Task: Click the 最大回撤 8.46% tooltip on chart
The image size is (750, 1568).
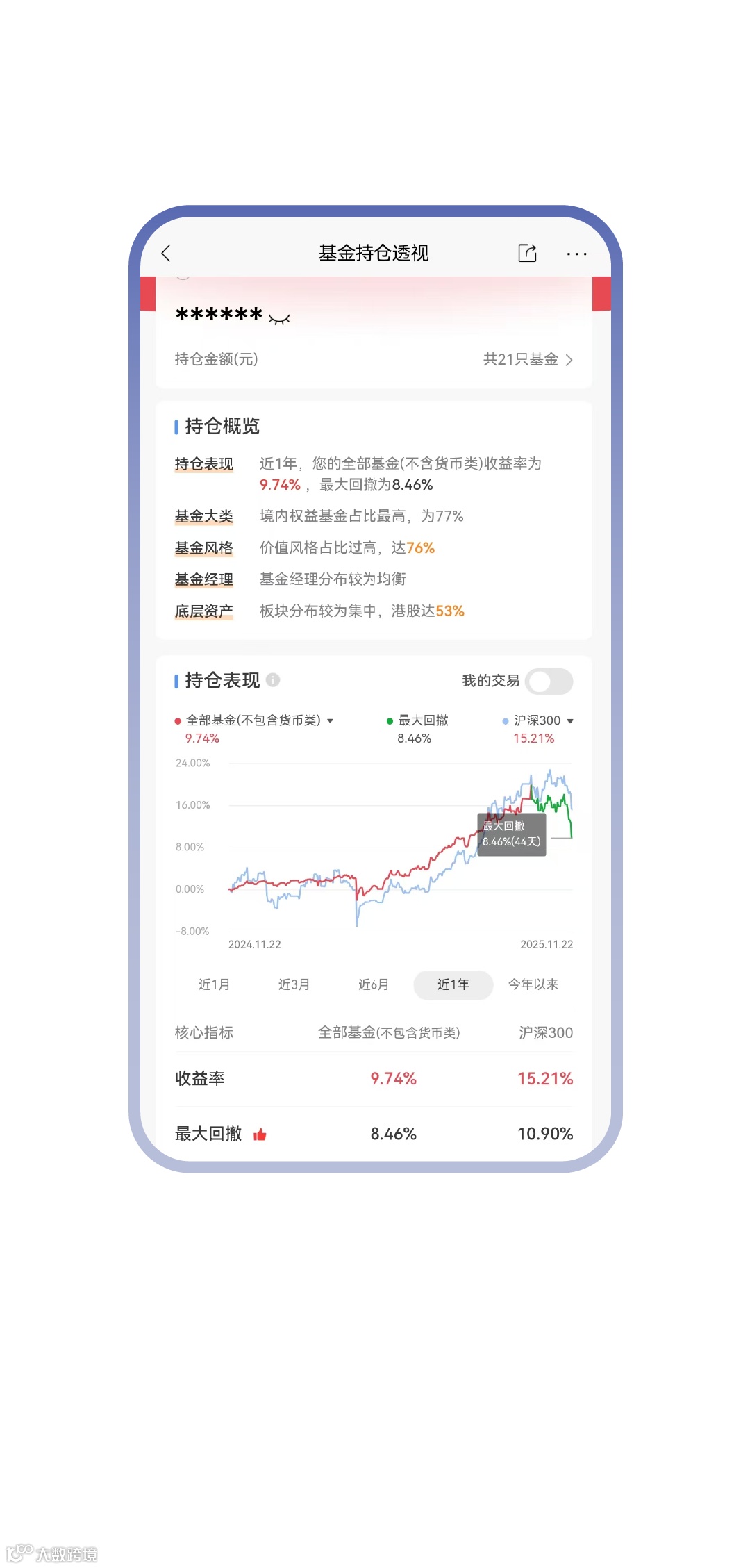Action: click(x=512, y=833)
